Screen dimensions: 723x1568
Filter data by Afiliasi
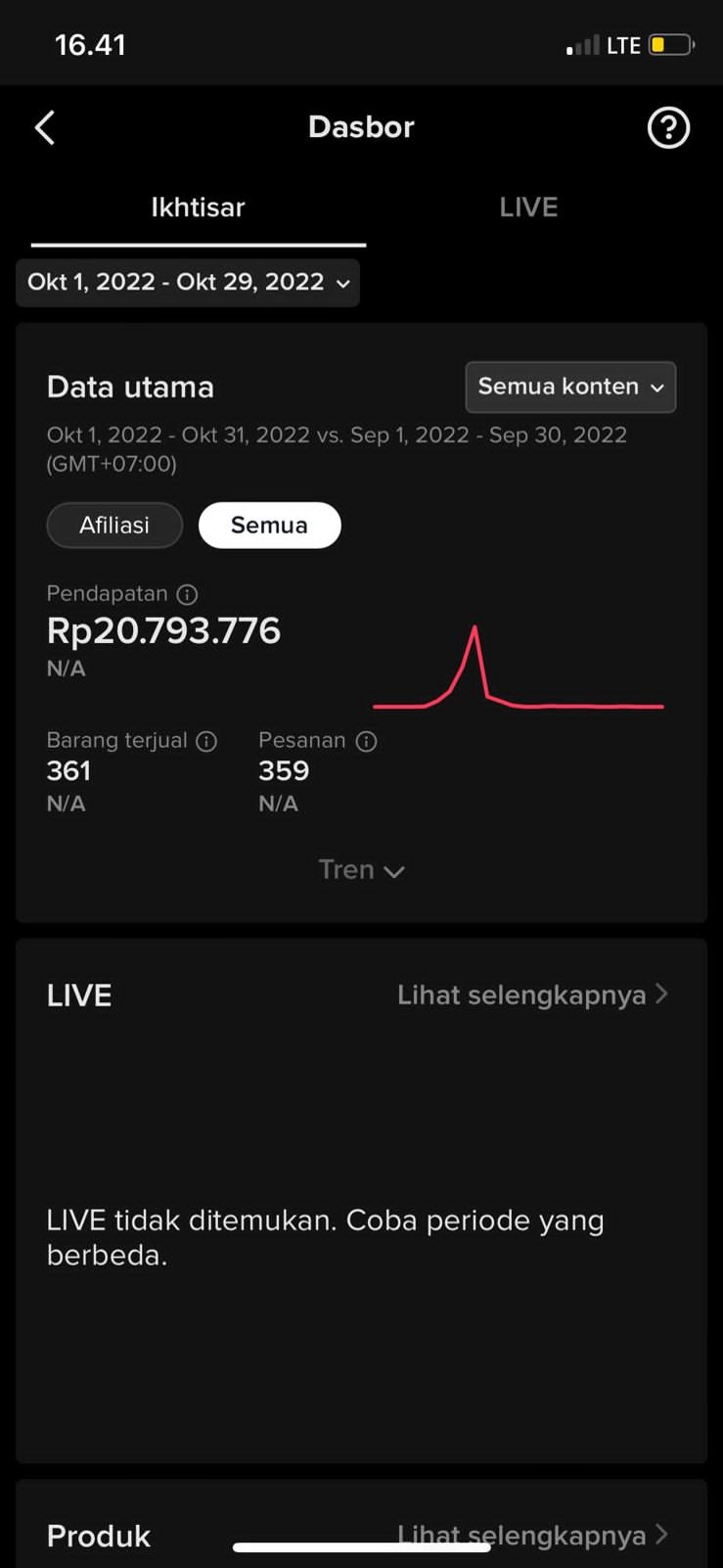[114, 526]
